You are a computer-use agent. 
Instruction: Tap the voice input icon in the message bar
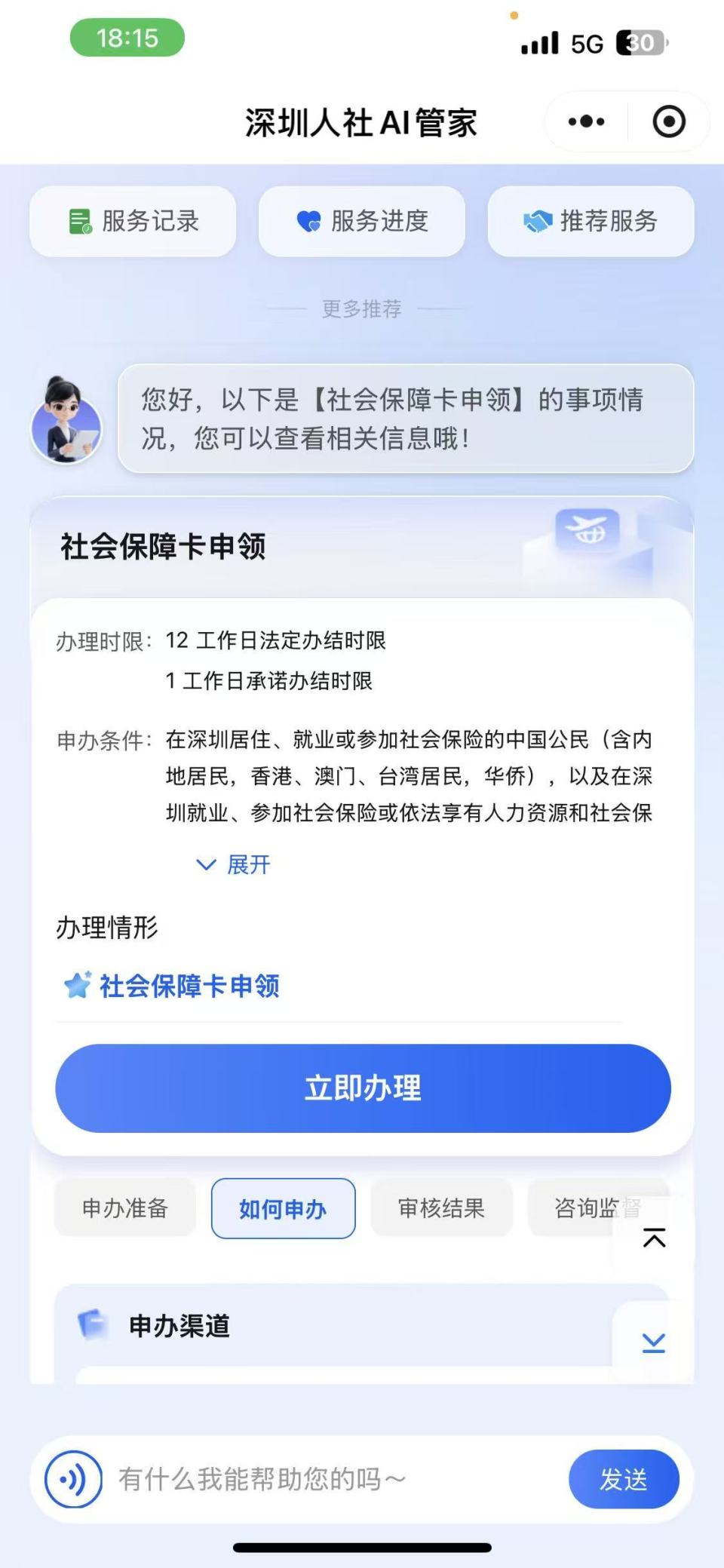[74, 1479]
